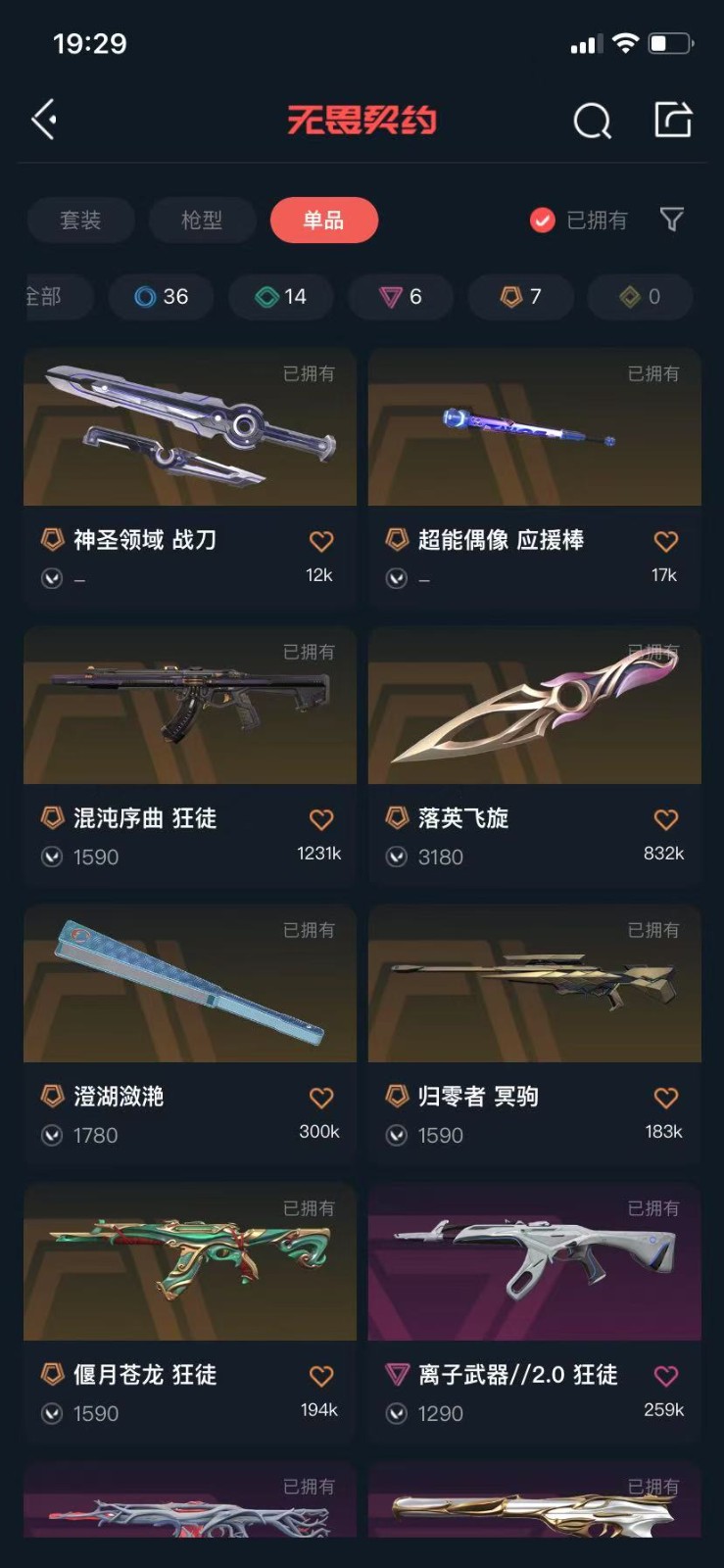Like the 离子武器//2.0 狂徒 item
Viewport: 724px width, 1568px height.
point(665,1376)
